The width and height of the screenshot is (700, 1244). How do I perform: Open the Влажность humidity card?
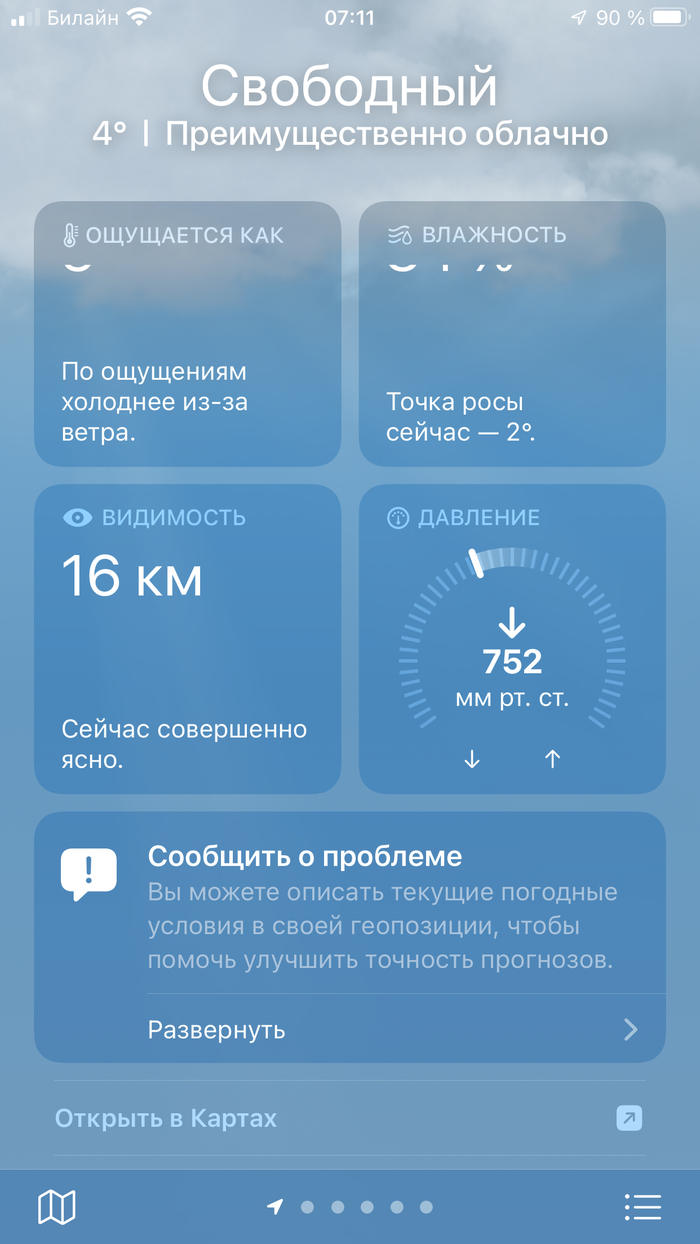[512, 334]
